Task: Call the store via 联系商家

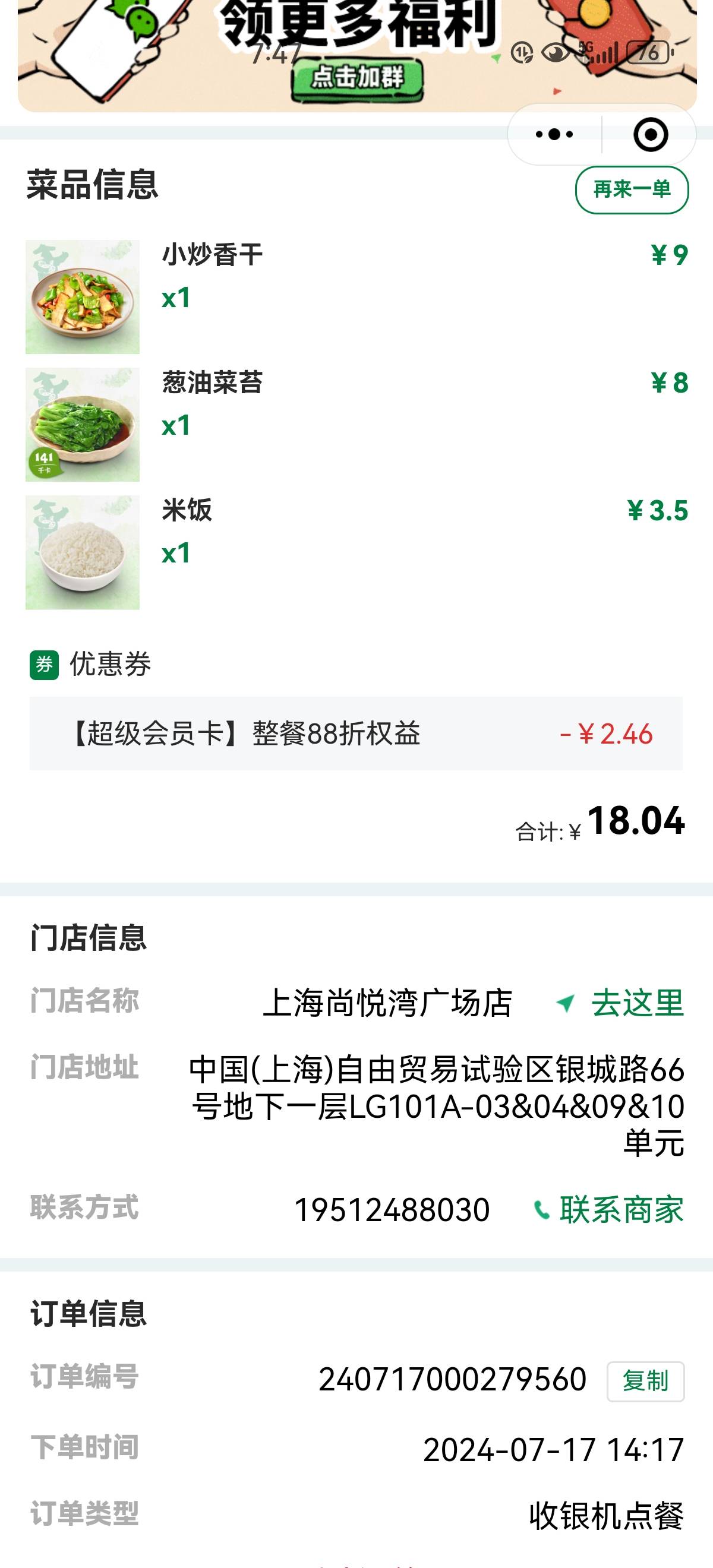Action: 608,1209
